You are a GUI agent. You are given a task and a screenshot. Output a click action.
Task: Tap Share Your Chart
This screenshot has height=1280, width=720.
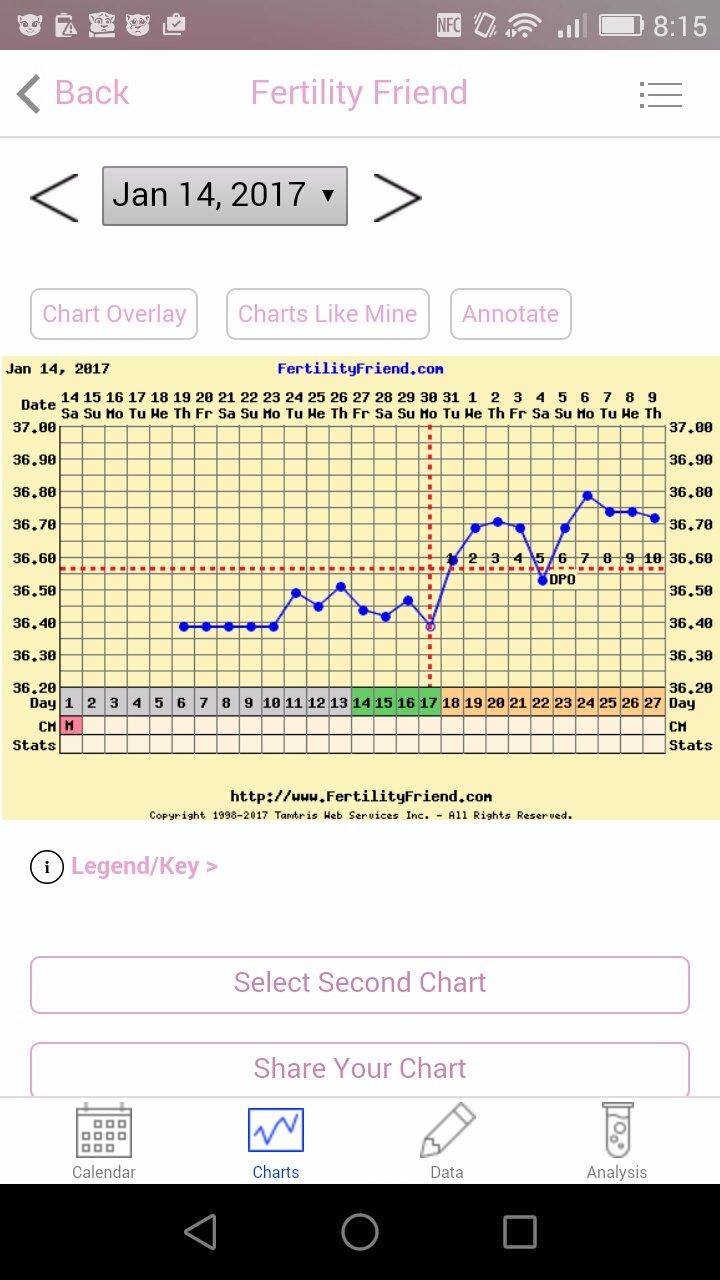(x=360, y=1068)
